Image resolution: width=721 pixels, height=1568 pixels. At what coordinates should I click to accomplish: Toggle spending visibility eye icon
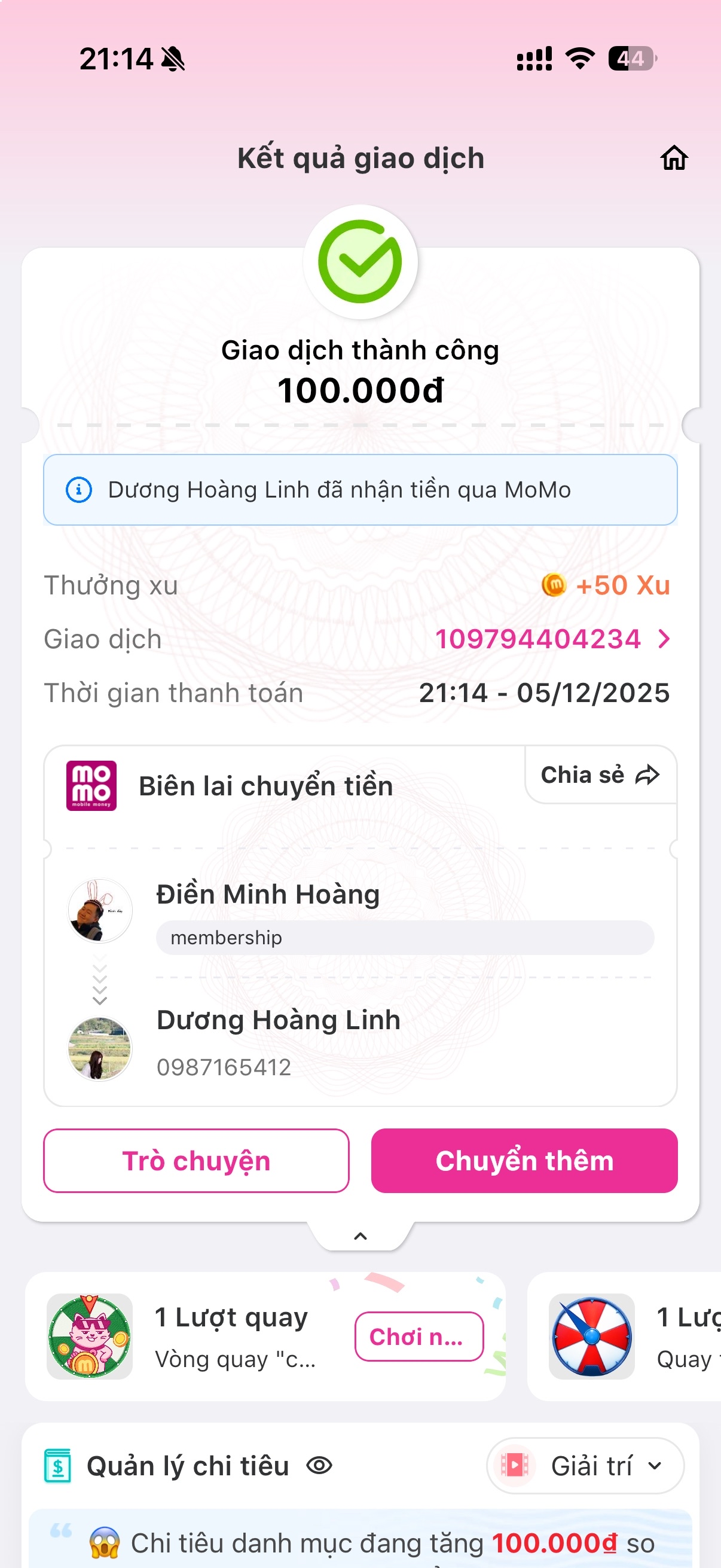[319, 1465]
